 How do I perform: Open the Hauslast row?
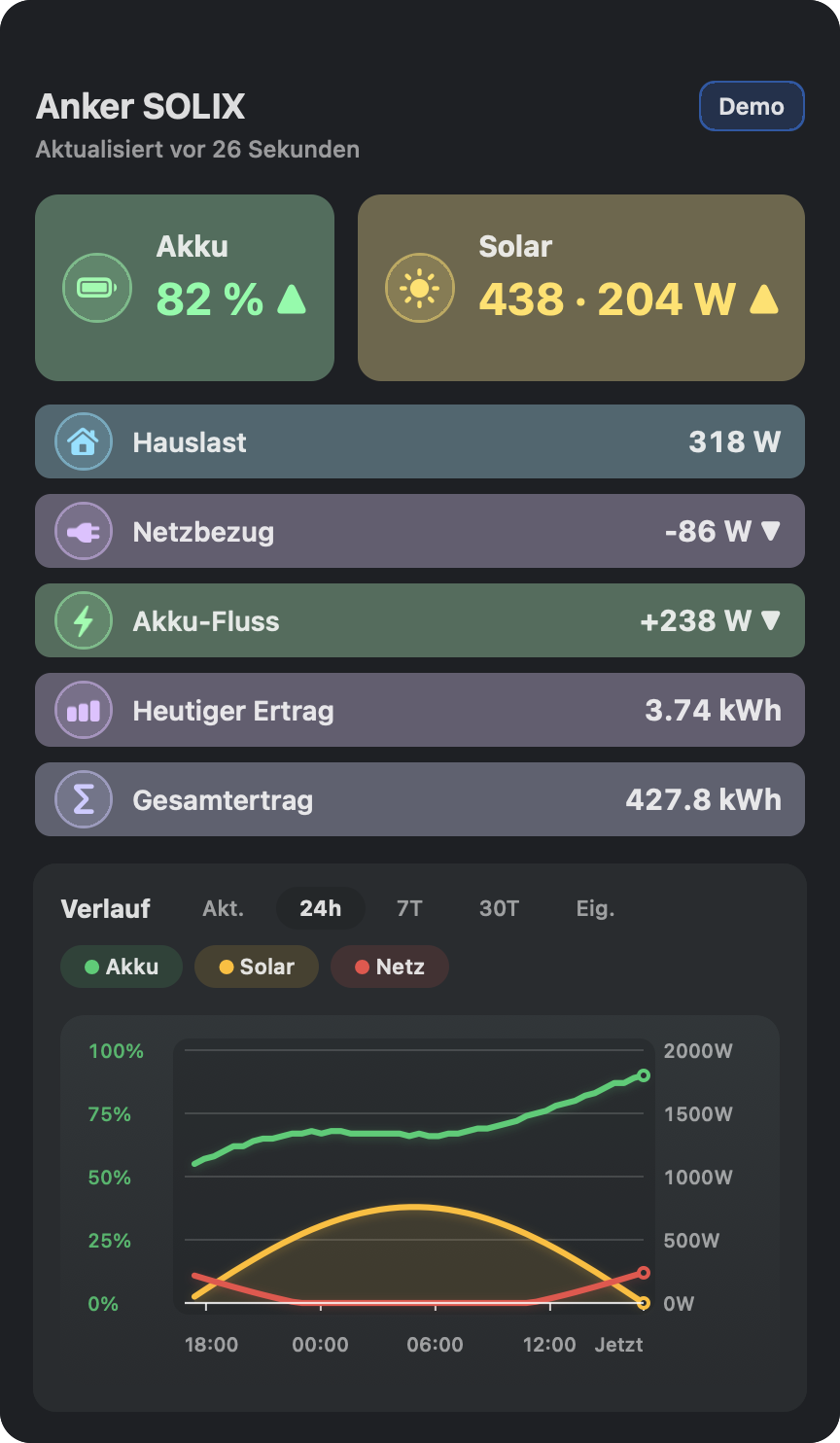(420, 441)
